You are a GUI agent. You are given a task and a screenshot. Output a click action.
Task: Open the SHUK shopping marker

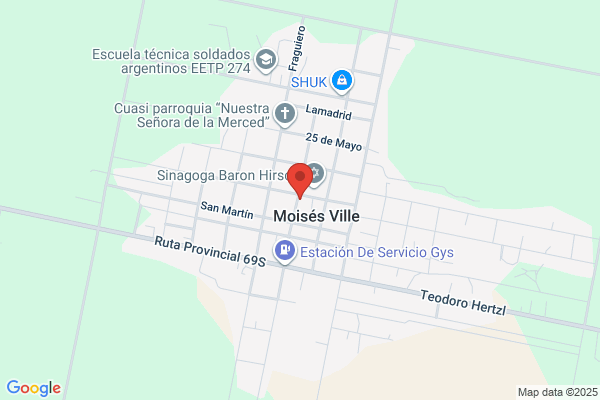(x=342, y=82)
